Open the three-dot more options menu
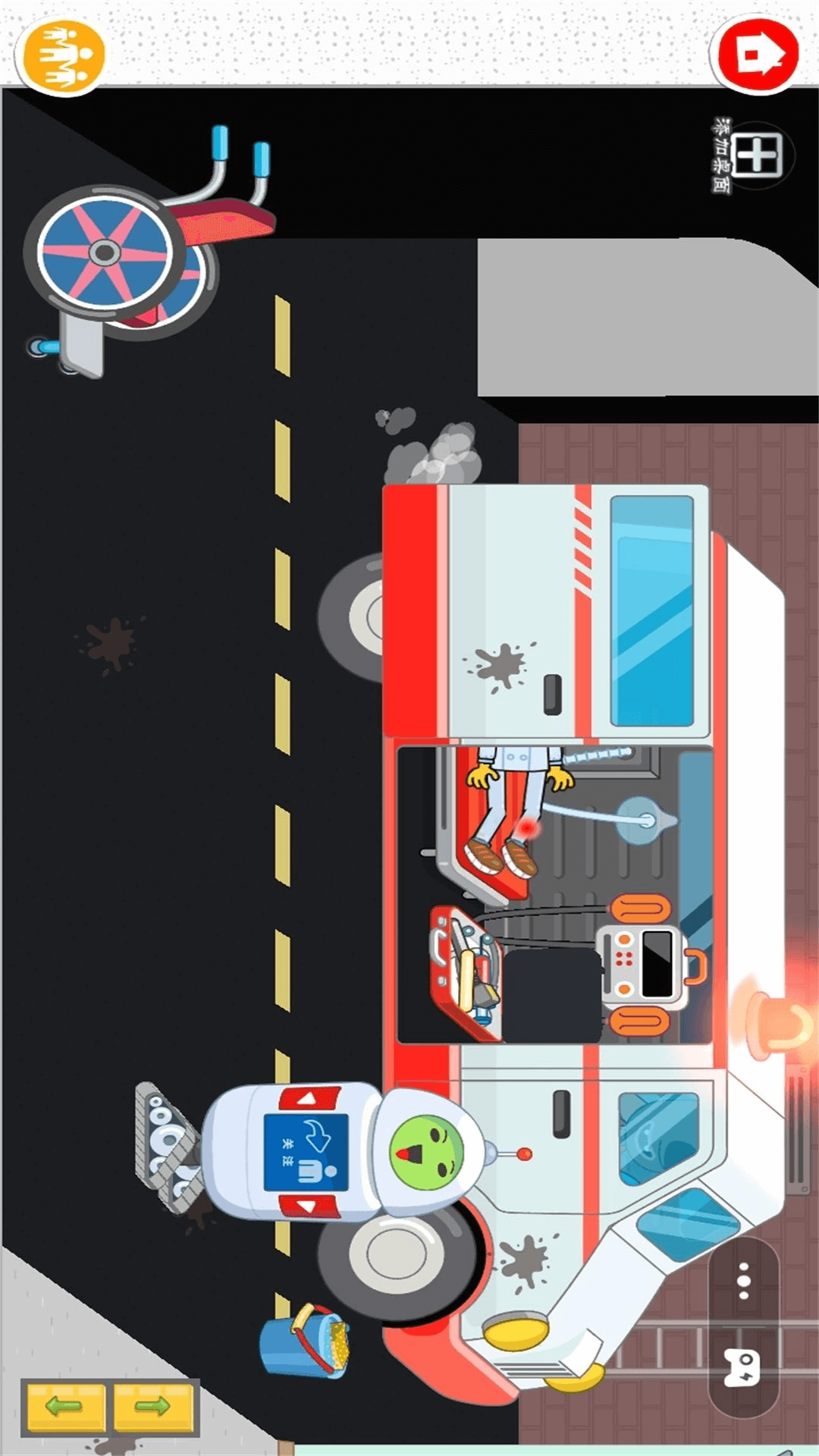This screenshot has width=819, height=1456. point(744,1280)
